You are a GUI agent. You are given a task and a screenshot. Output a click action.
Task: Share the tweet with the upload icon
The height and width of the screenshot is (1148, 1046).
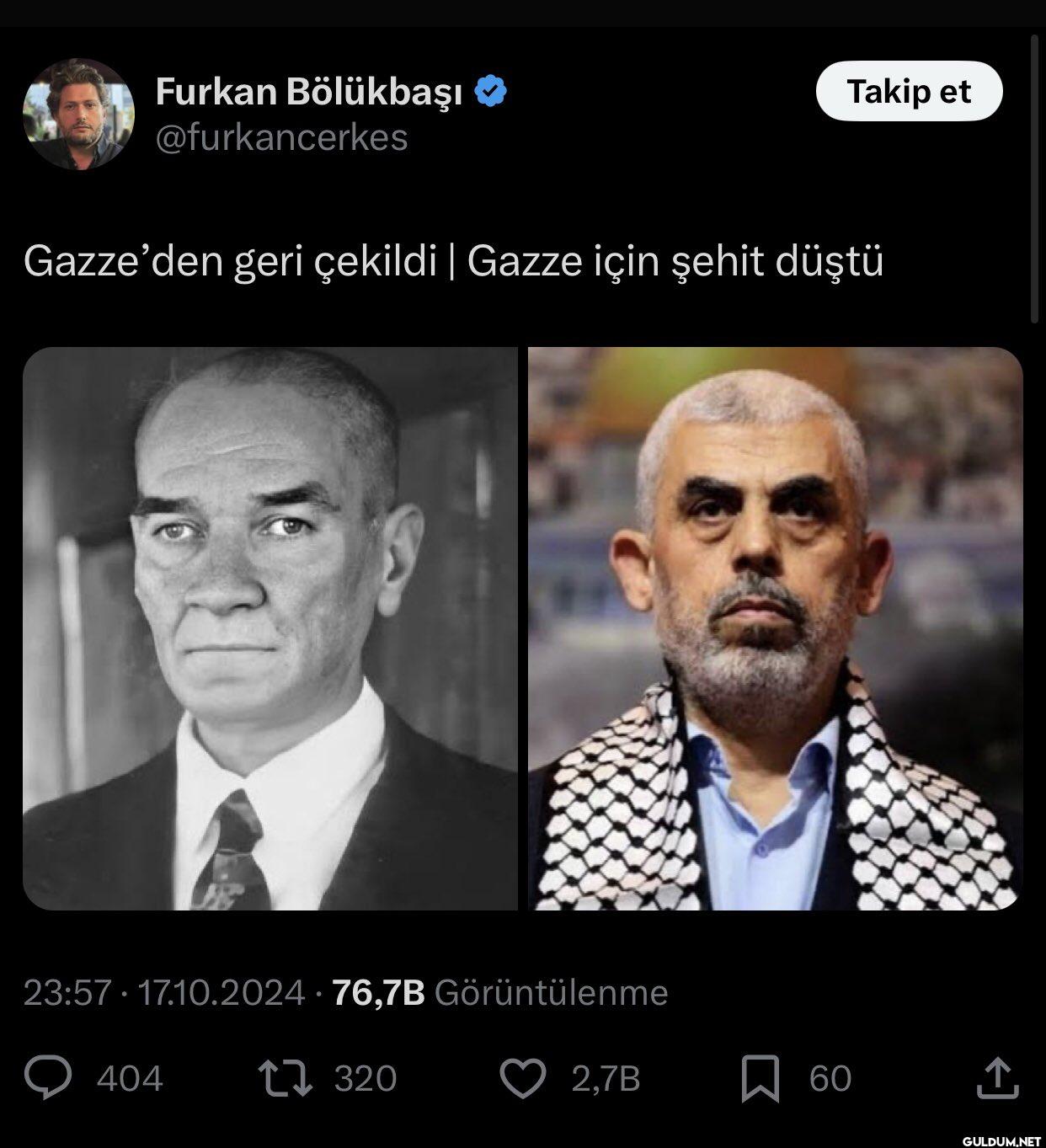tap(996, 1078)
